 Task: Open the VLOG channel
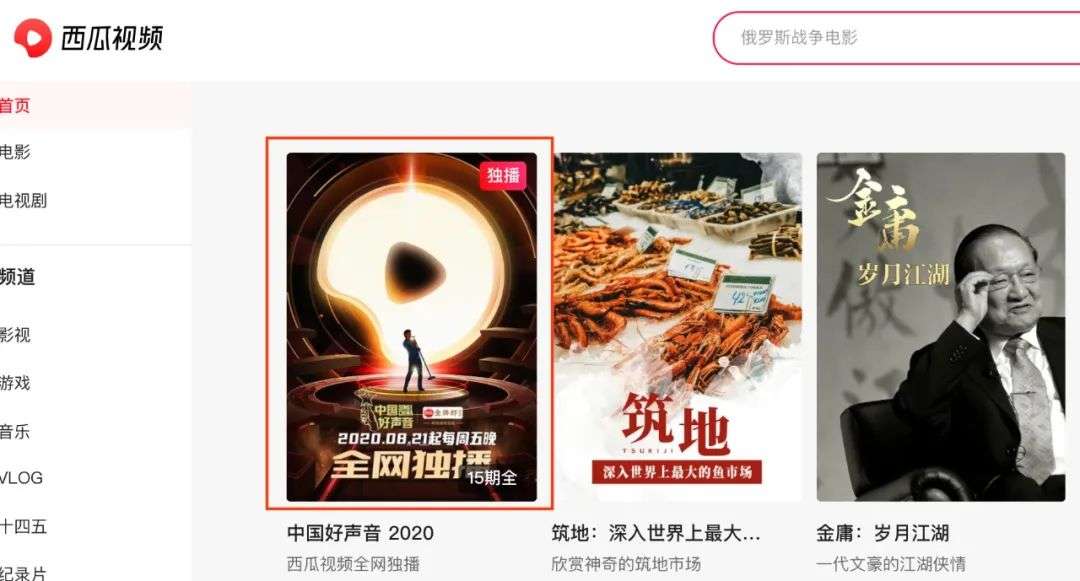[x=22, y=478]
